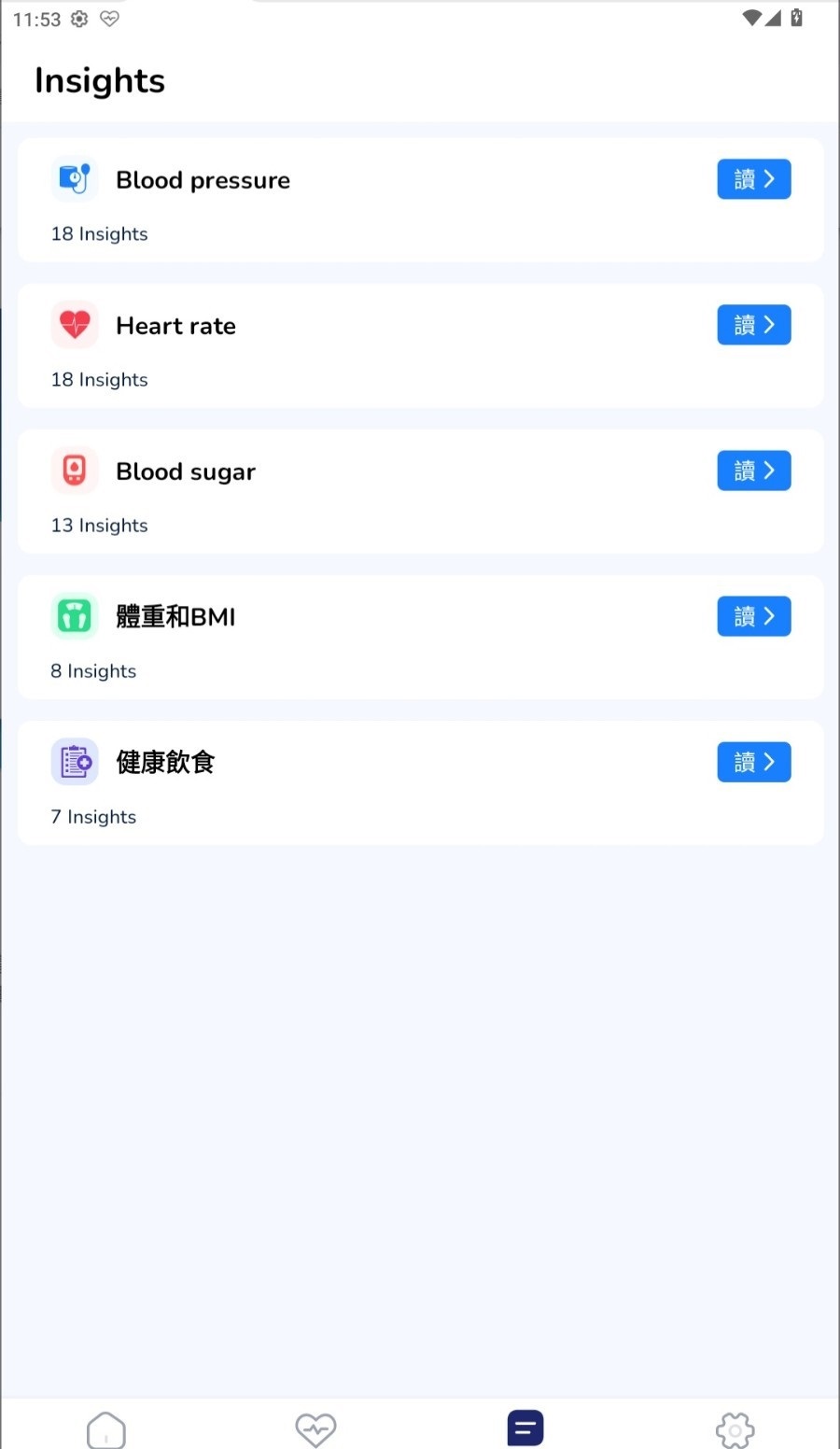Tap the read button for 體重和BMI

click(x=754, y=616)
